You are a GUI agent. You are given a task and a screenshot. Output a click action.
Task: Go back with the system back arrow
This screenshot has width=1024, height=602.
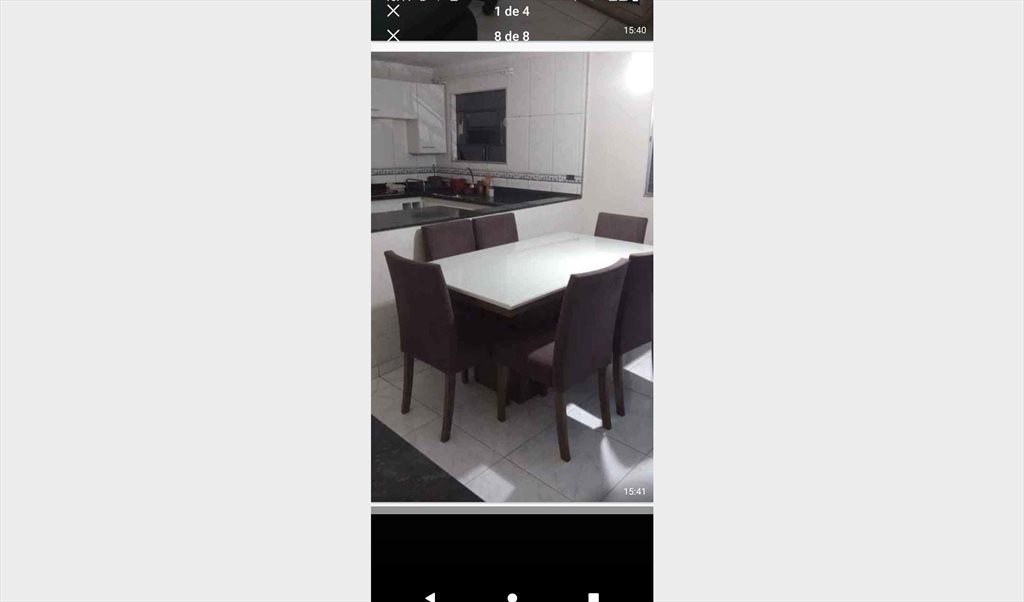tap(430, 597)
